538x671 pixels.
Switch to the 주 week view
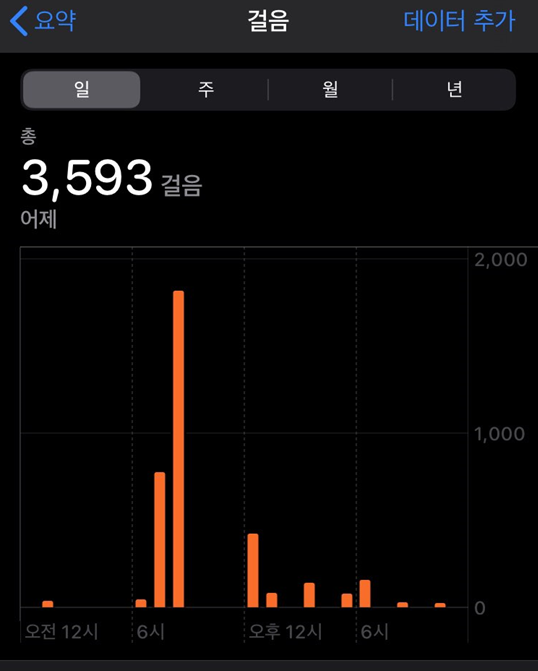(206, 89)
